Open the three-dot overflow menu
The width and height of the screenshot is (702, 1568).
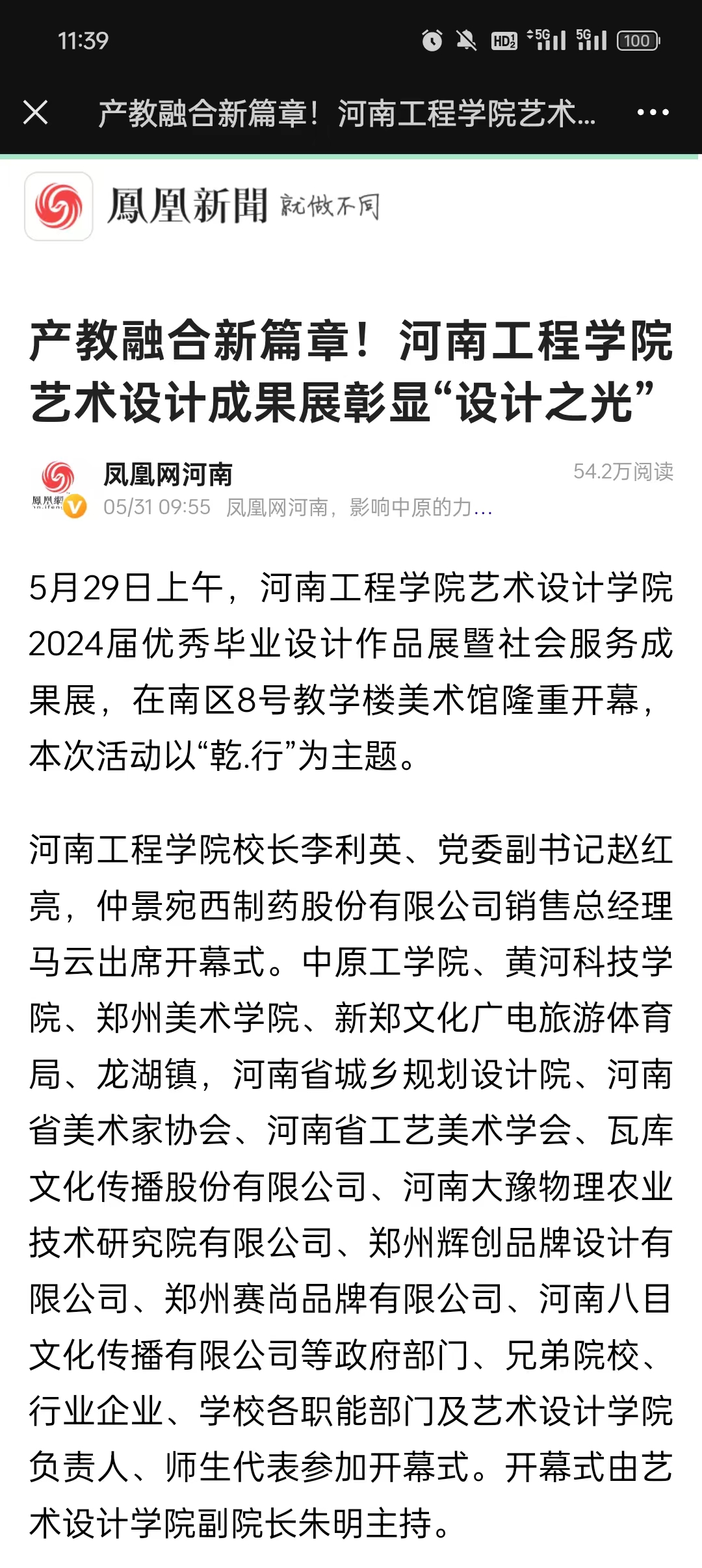pos(653,112)
